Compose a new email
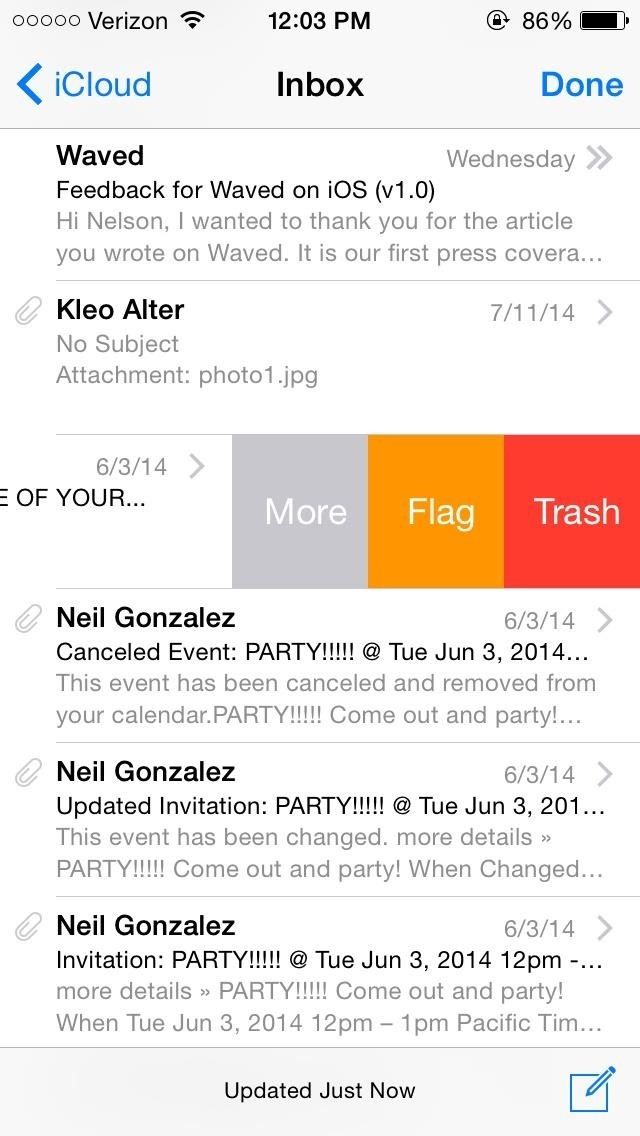The image size is (640, 1136). point(591,1091)
